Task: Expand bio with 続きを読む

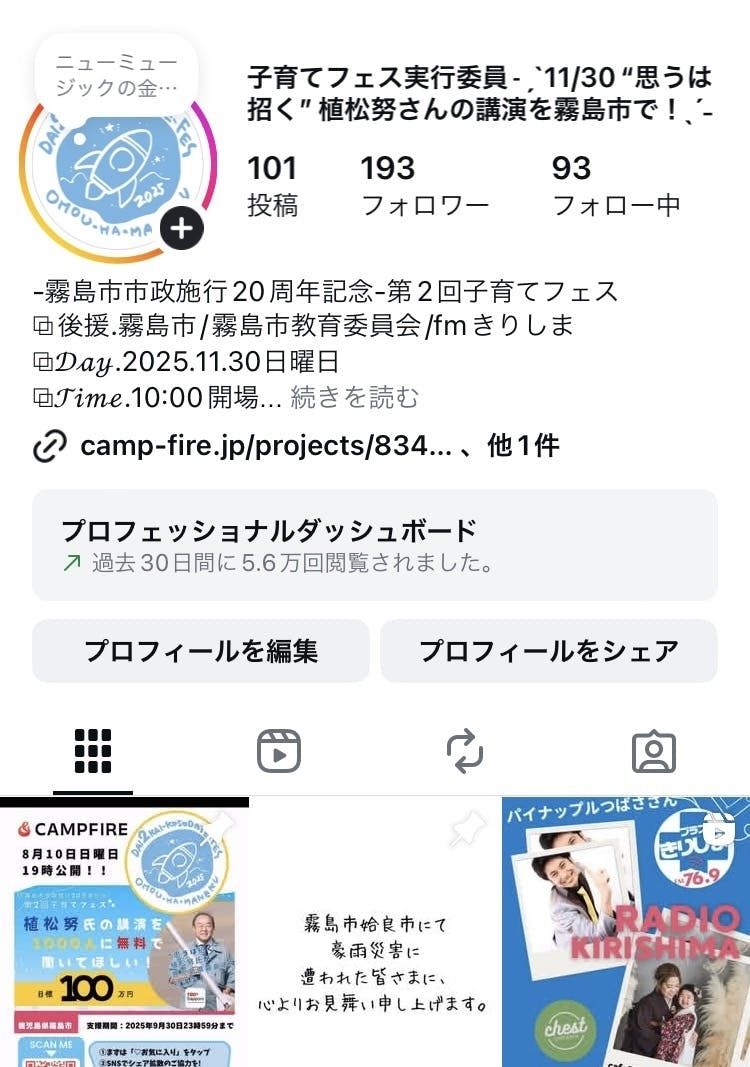Action: [x=354, y=397]
